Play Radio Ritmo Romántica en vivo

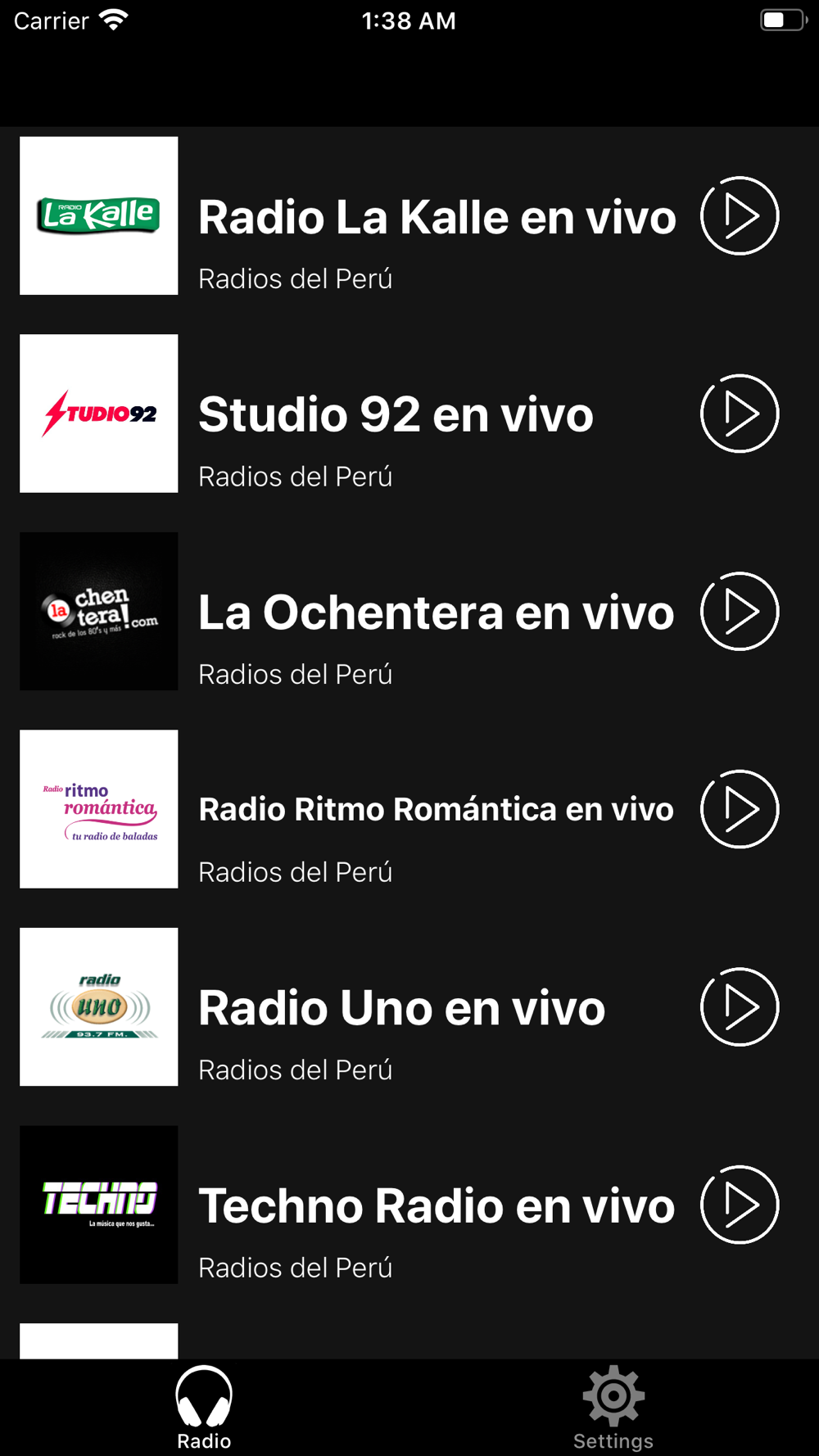click(740, 809)
